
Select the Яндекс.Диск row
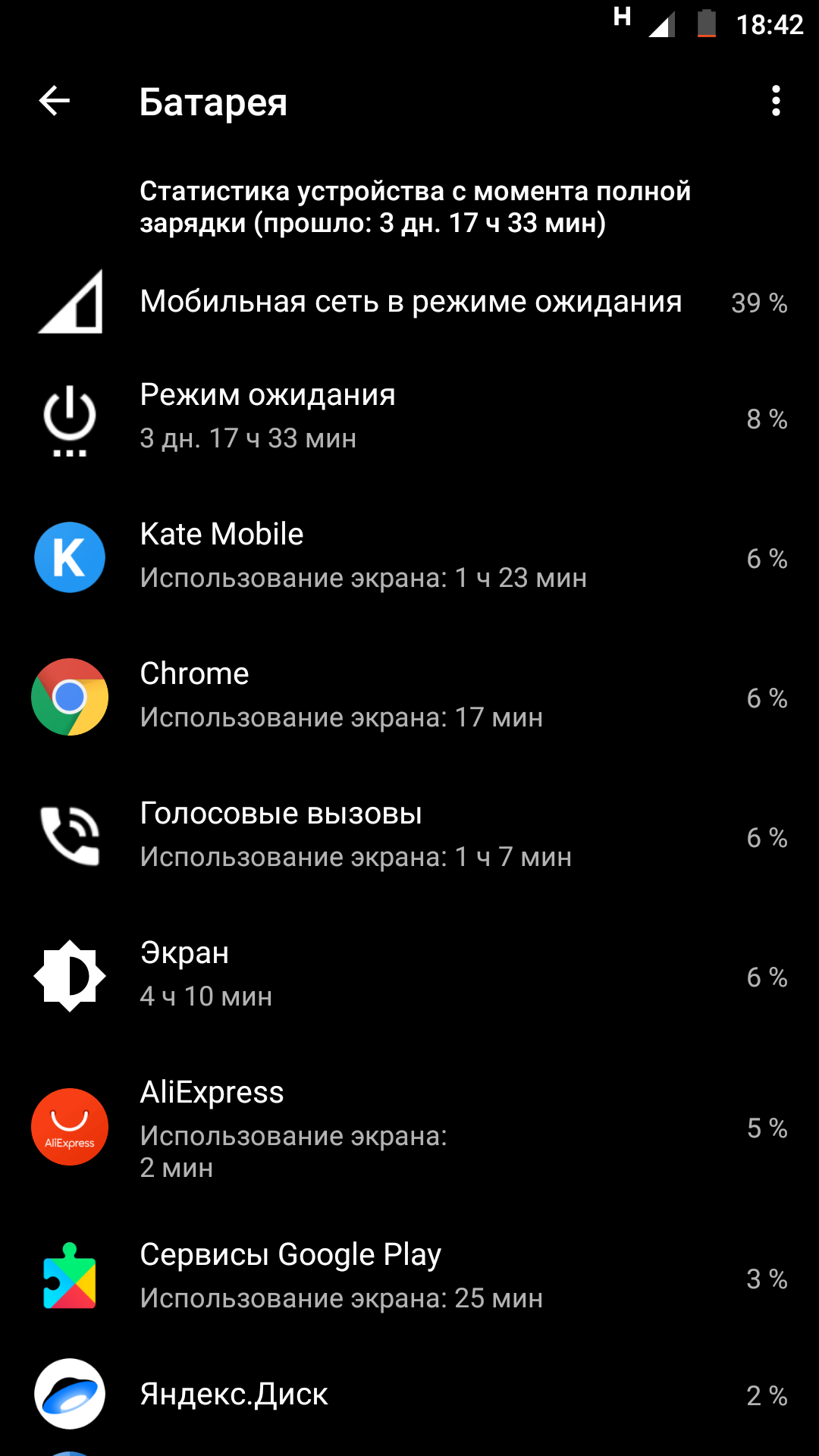click(409, 1395)
